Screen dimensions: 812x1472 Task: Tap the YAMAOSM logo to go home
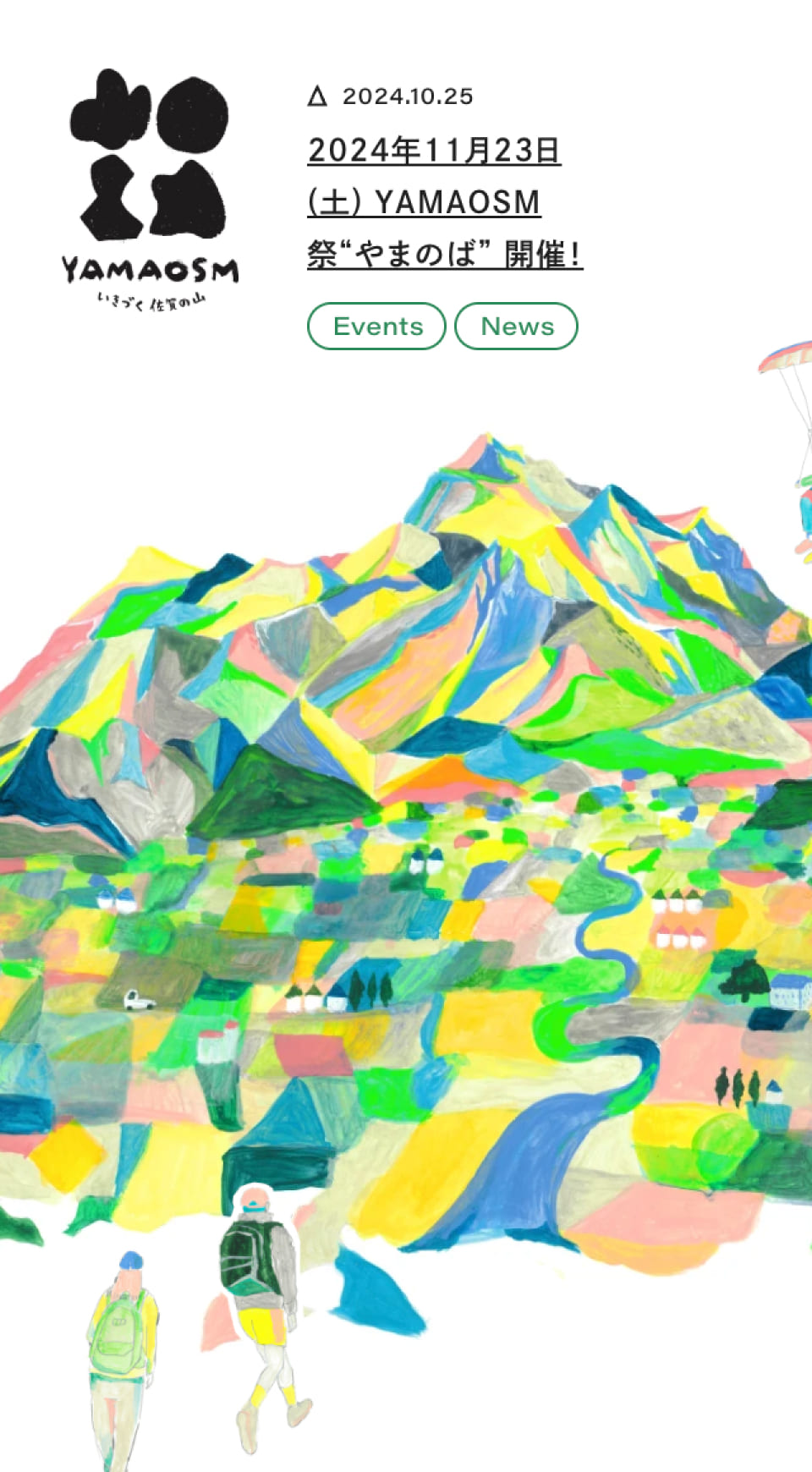tap(150, 188)
